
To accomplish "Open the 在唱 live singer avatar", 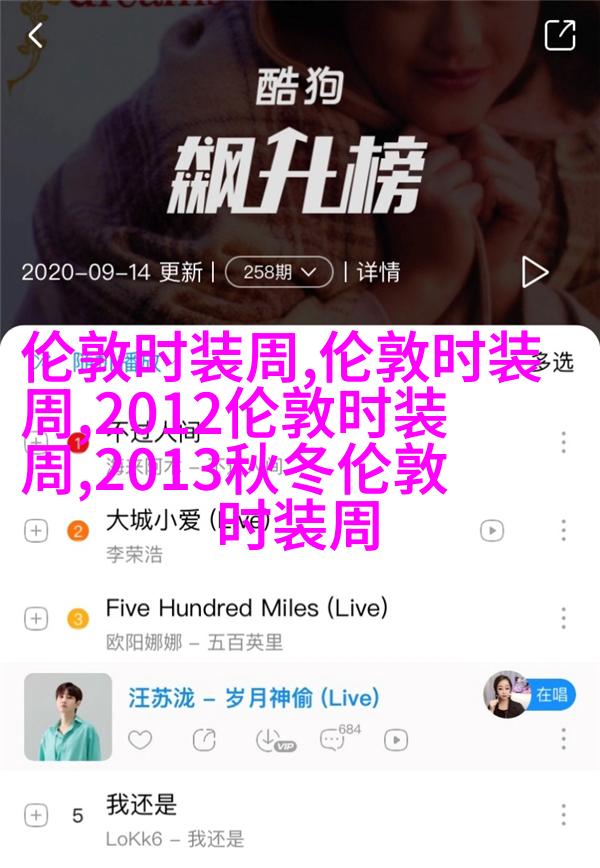I will [505, 695].
